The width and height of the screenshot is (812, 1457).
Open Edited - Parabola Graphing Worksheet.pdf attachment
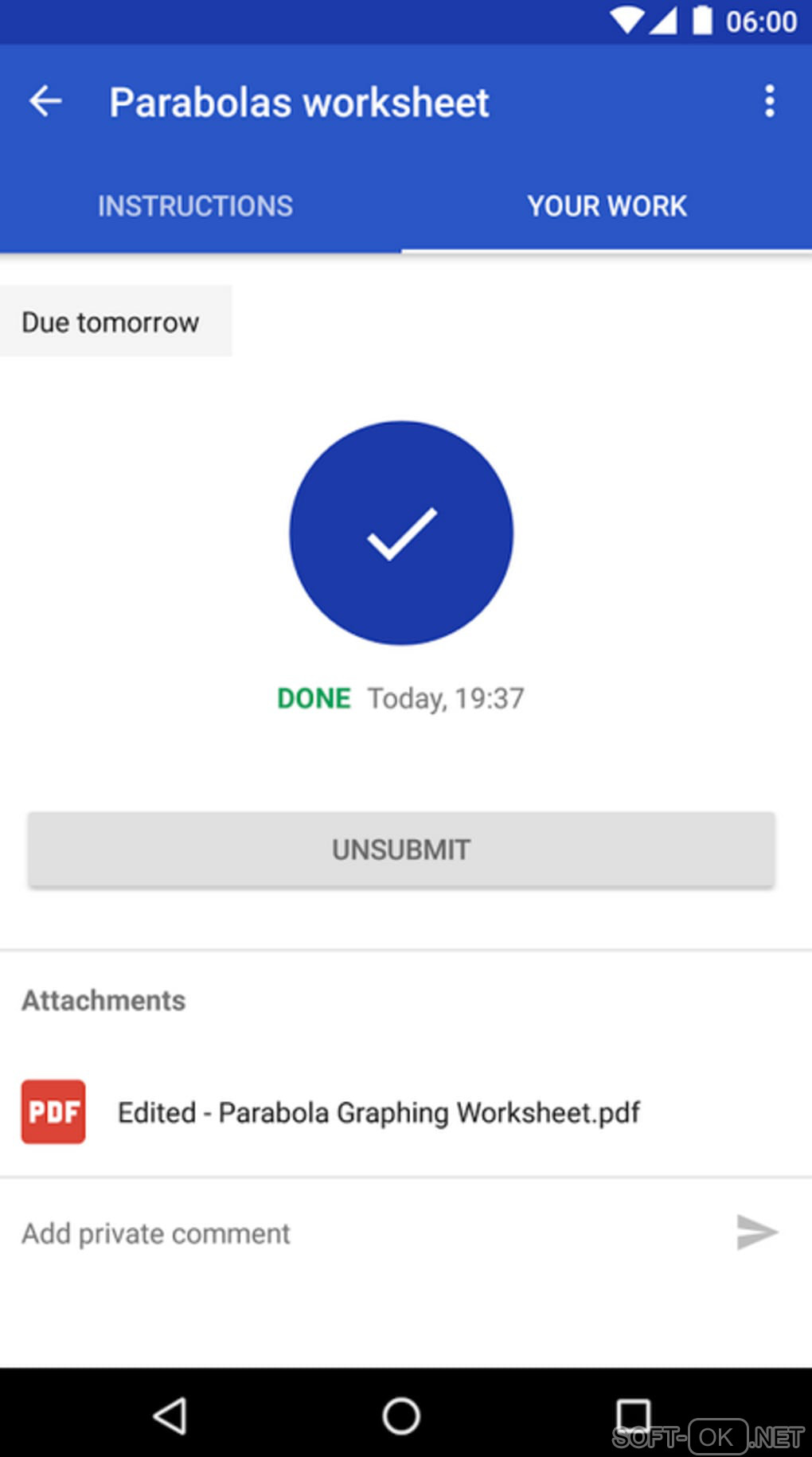click(x=378, y=1112)
